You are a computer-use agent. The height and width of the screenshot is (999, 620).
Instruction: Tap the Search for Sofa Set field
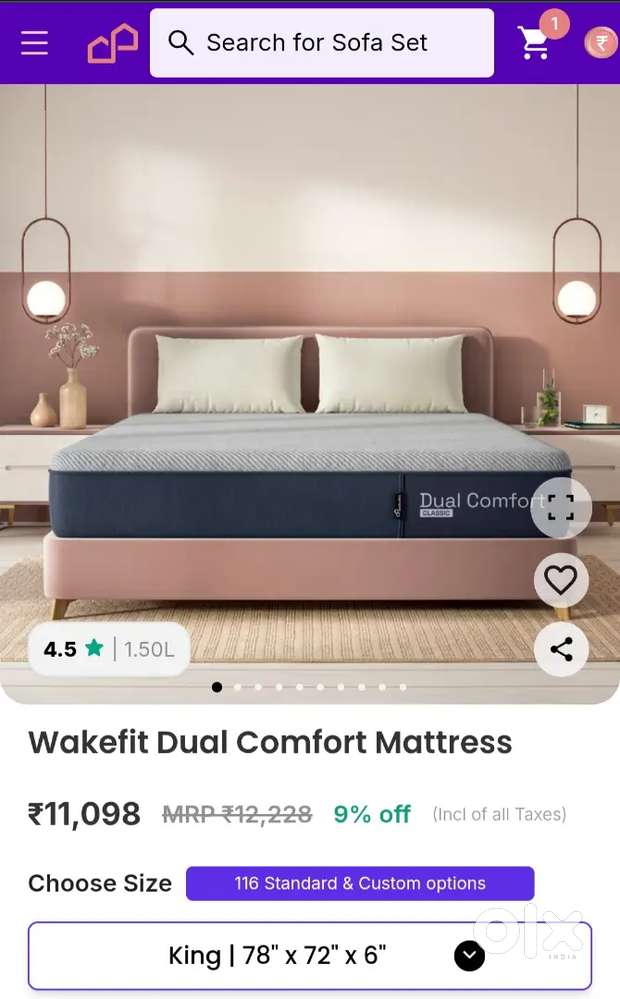(321, 43)
